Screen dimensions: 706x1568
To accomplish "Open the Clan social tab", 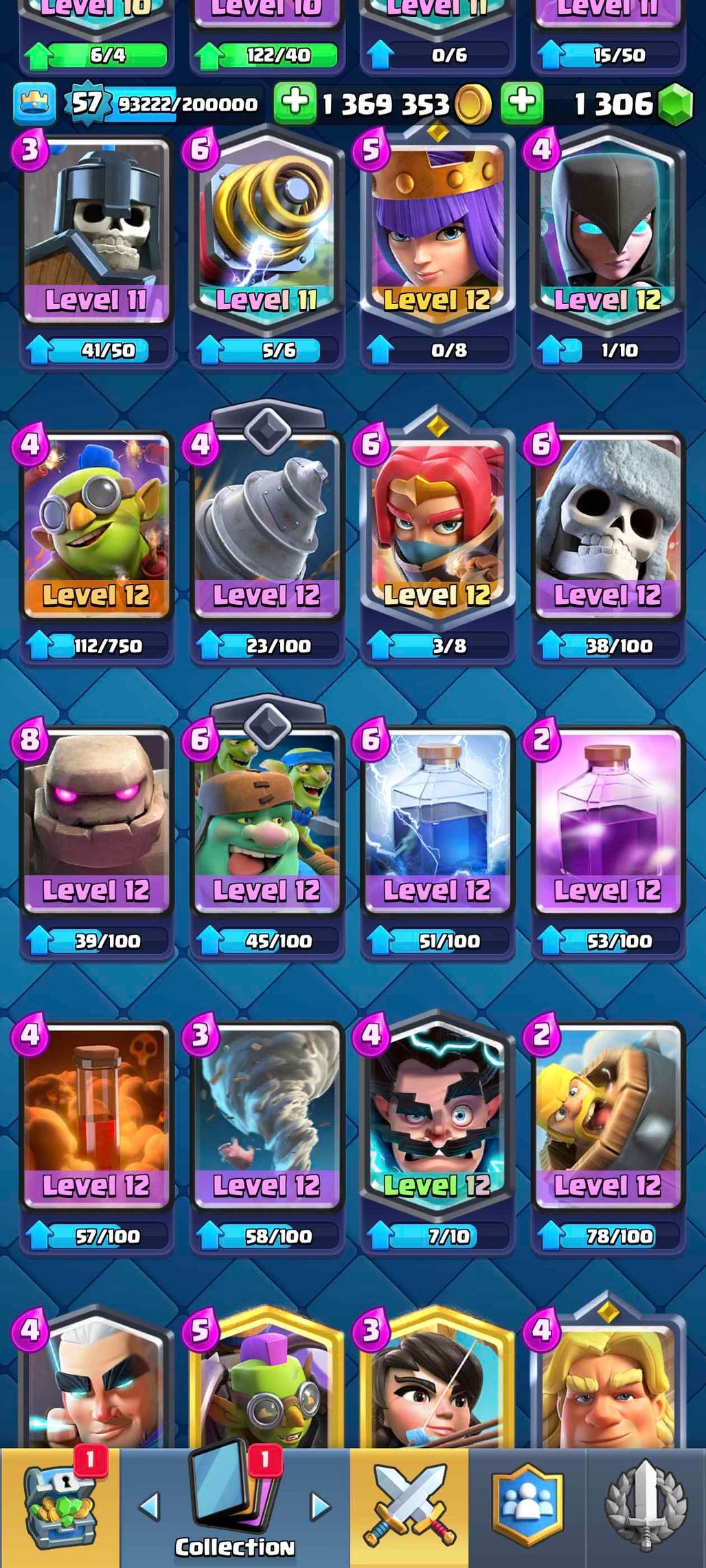I will 527,1507.
